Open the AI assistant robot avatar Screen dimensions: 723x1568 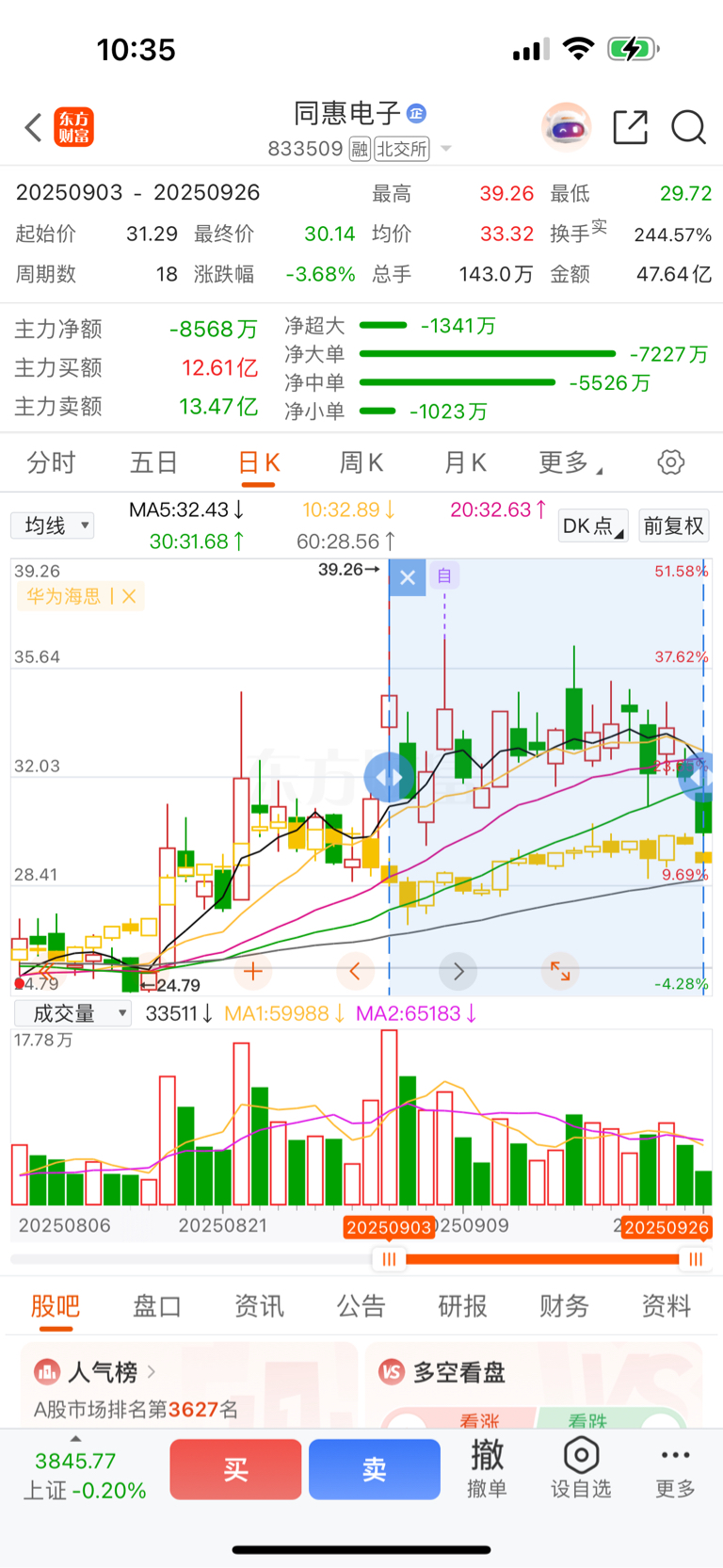(566, 127)
